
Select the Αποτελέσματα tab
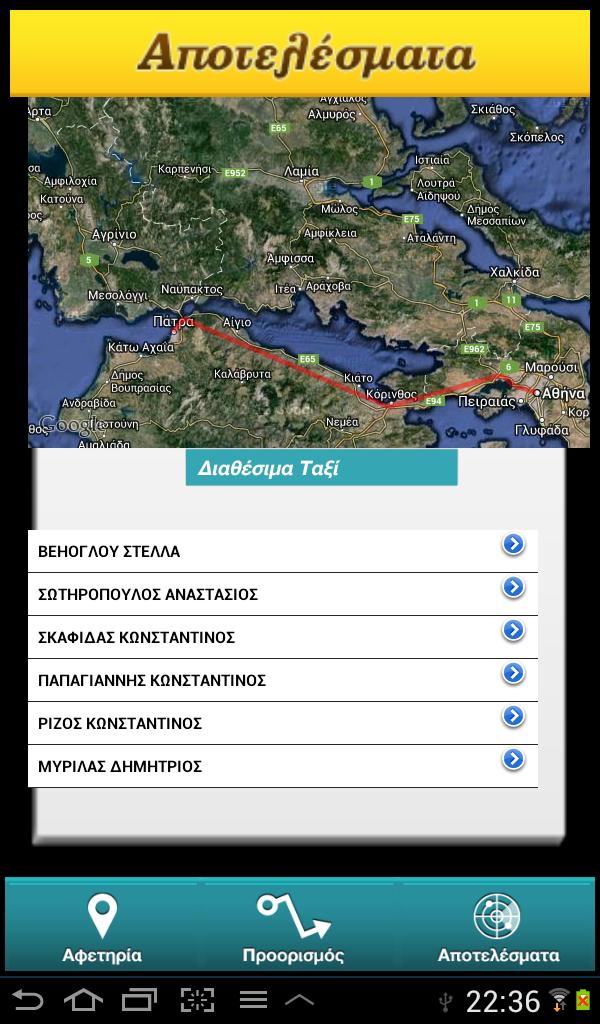pyautogui.click(x=498, y=927)
